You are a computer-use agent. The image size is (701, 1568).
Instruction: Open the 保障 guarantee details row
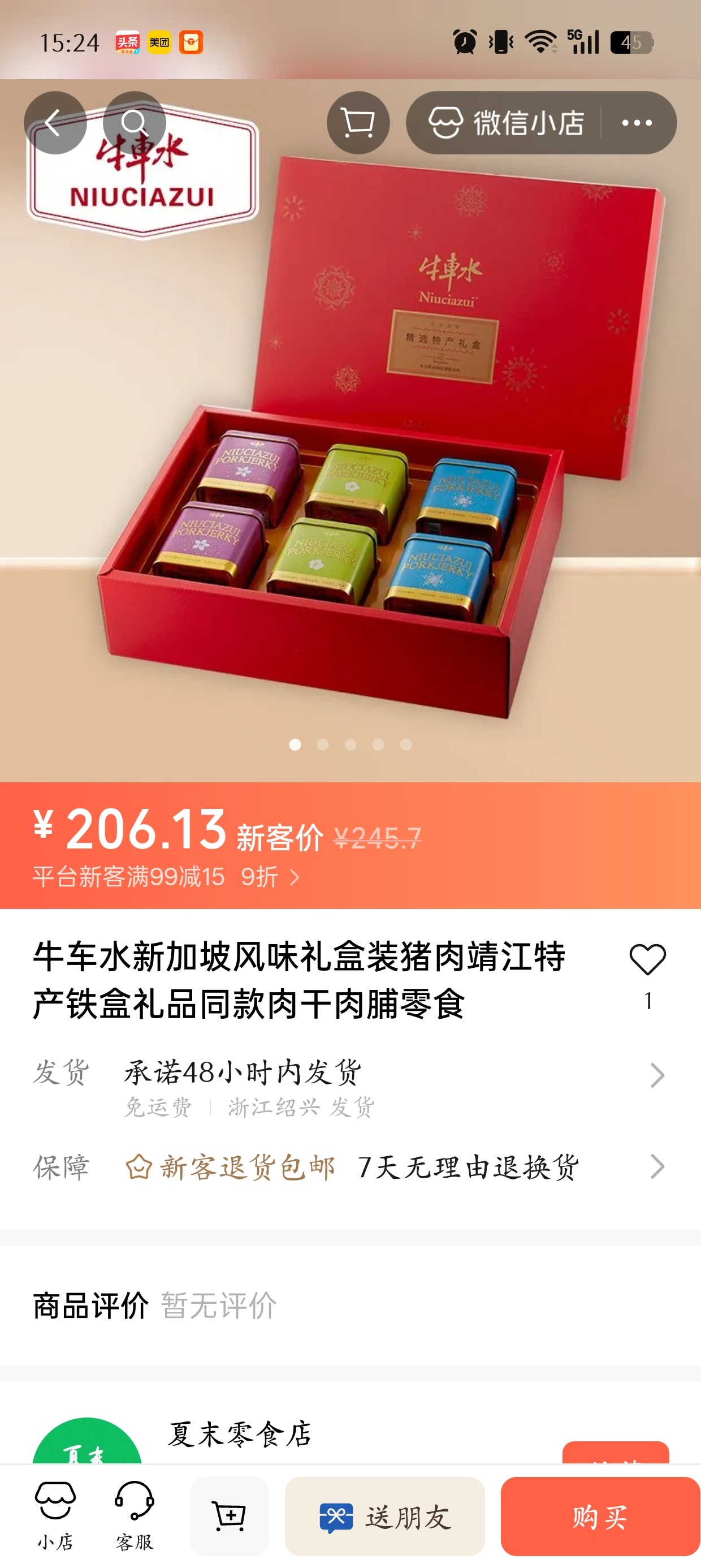(350, 1167)
